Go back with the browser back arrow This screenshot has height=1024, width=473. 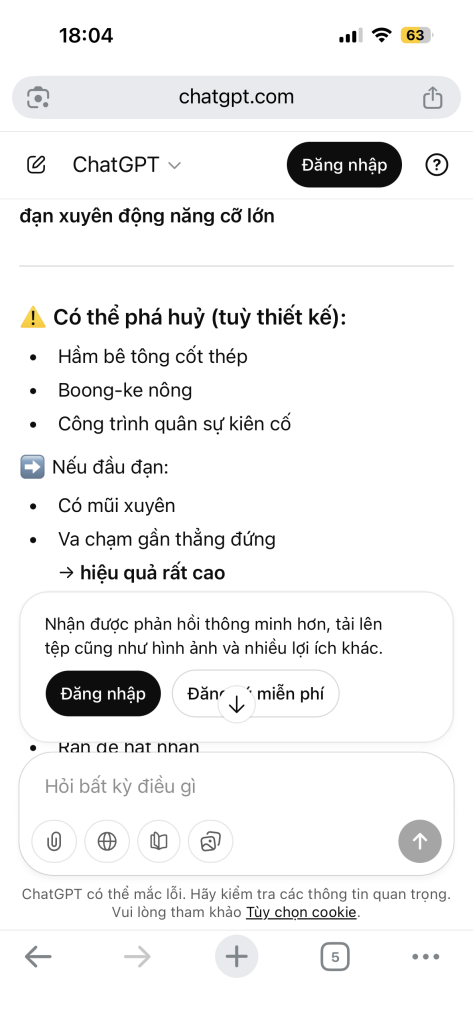coord(38,957)
